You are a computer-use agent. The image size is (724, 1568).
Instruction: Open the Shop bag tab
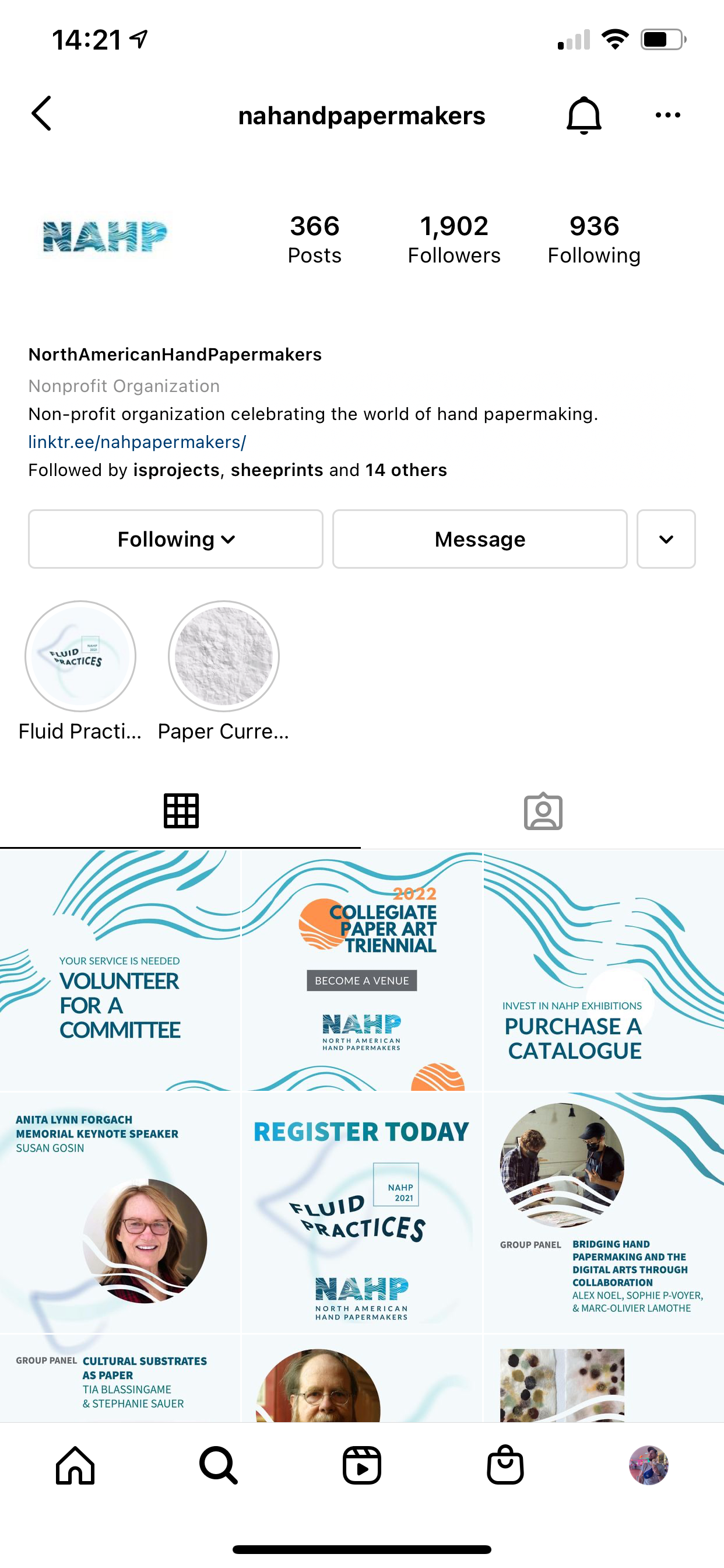click(x=505, y=1465)
